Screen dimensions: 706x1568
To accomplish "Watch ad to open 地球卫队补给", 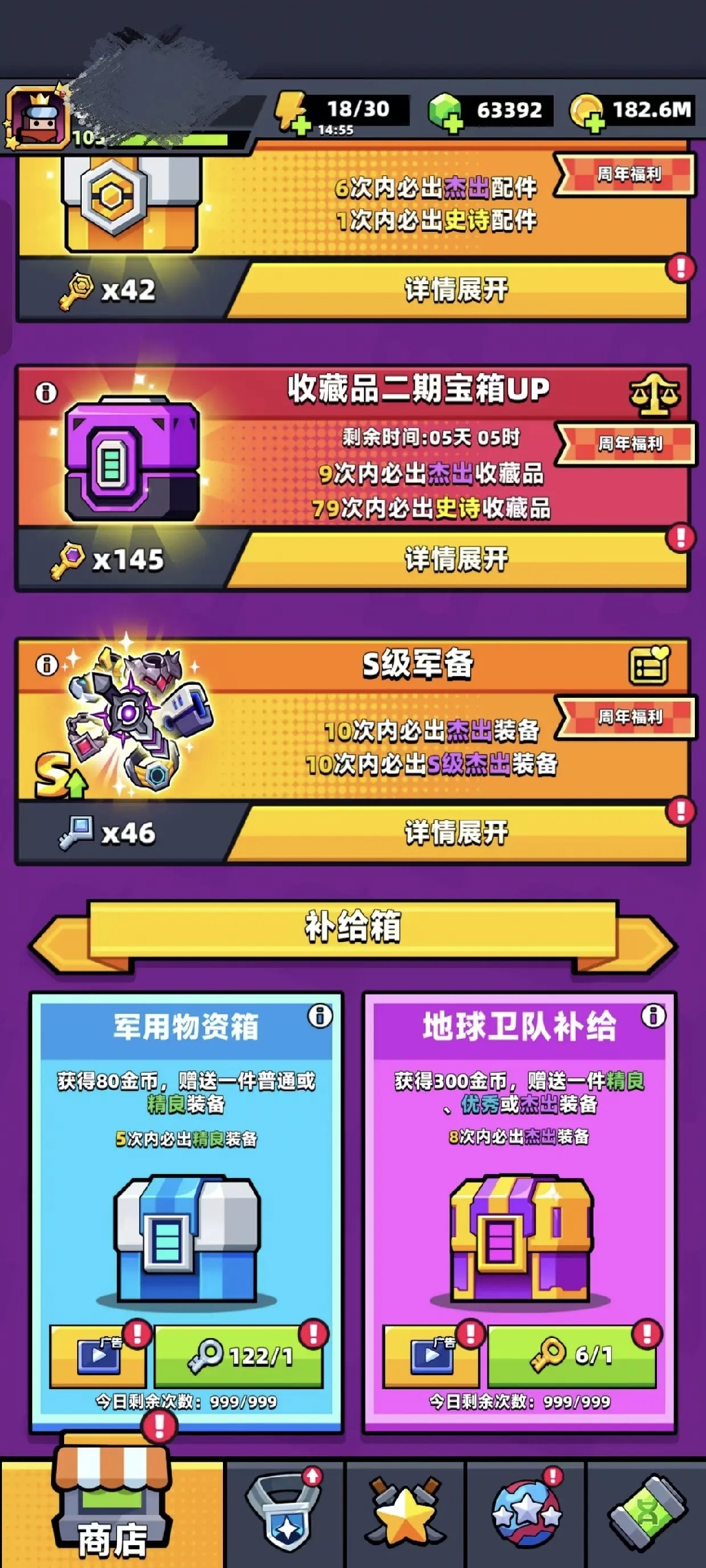I will click(431, 1355).
